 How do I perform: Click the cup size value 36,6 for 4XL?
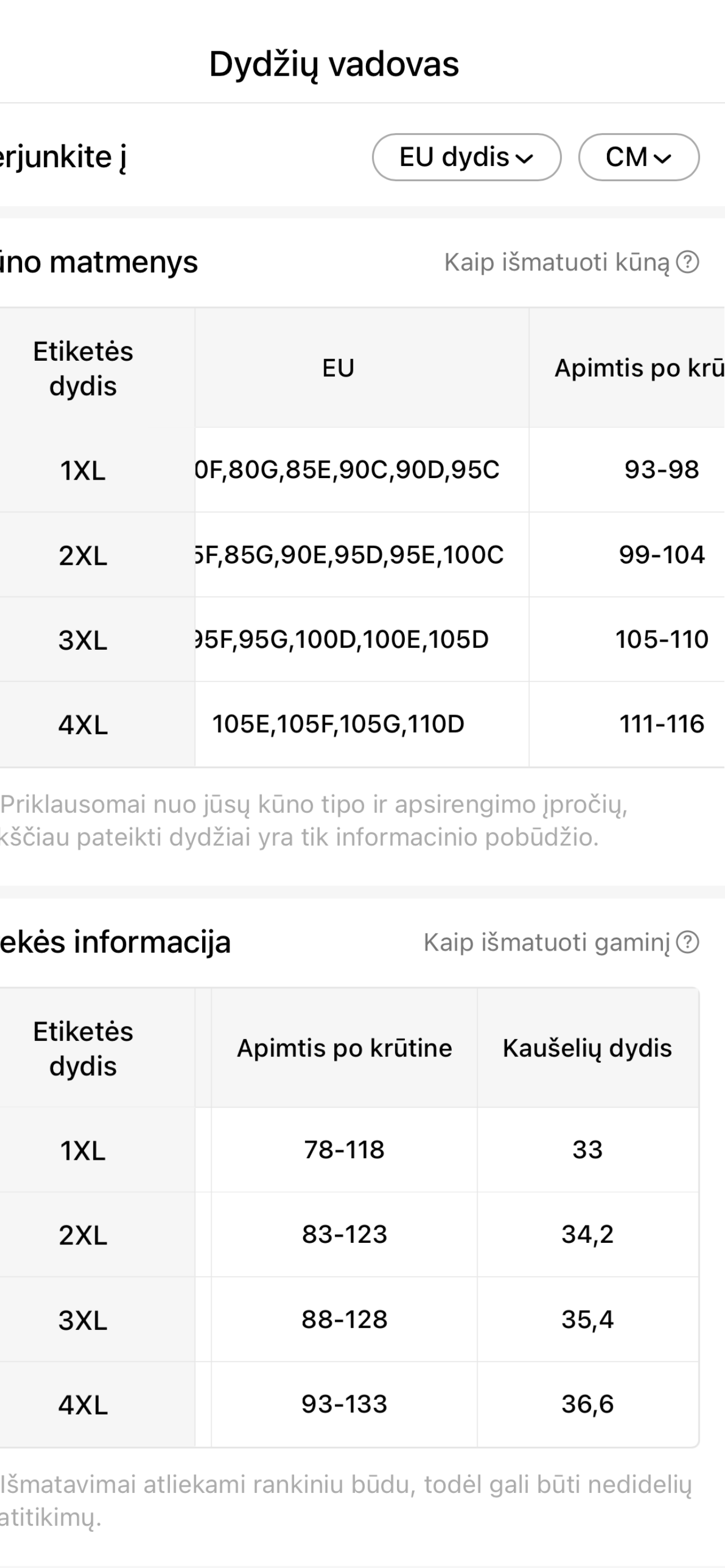tap(586, 1405)
